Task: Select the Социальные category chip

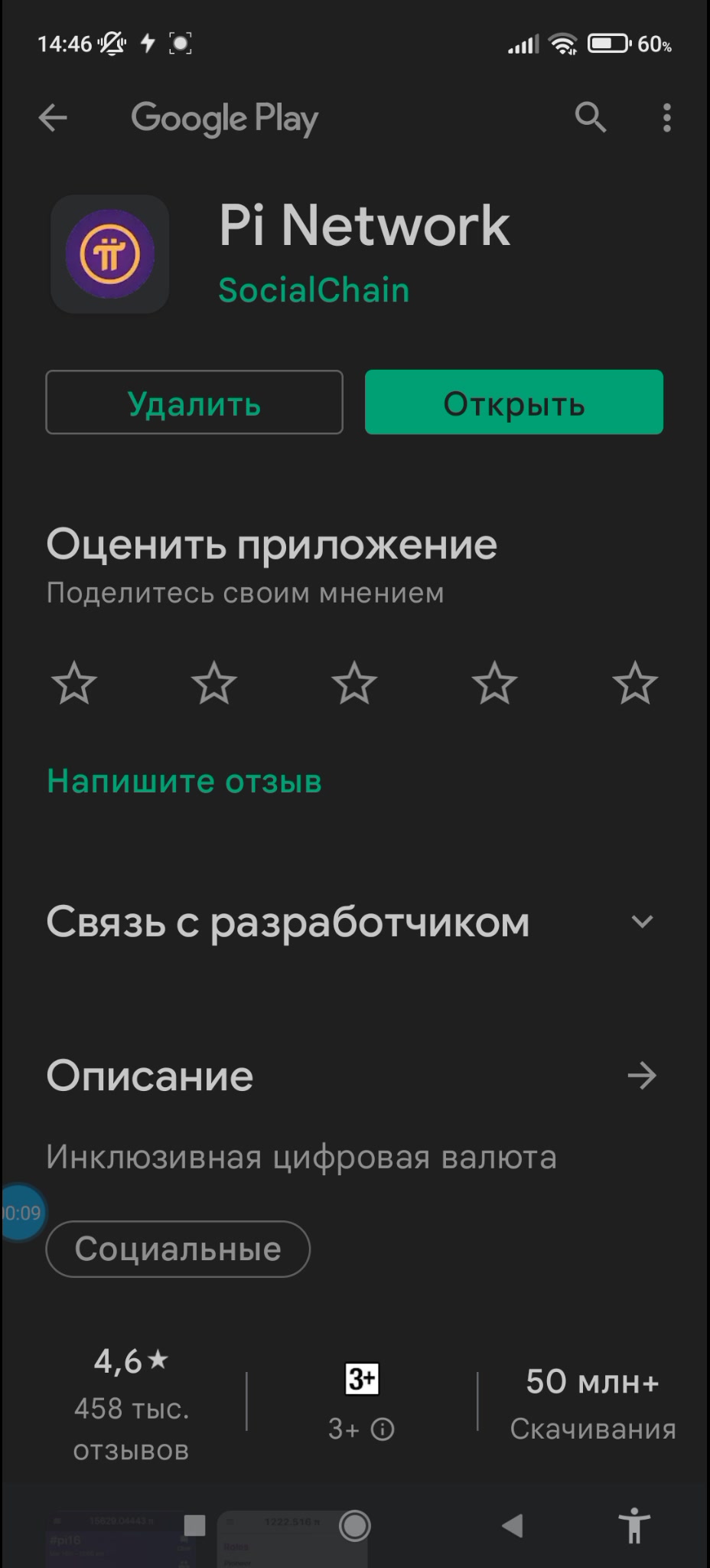Action: tap(178, 1249)
